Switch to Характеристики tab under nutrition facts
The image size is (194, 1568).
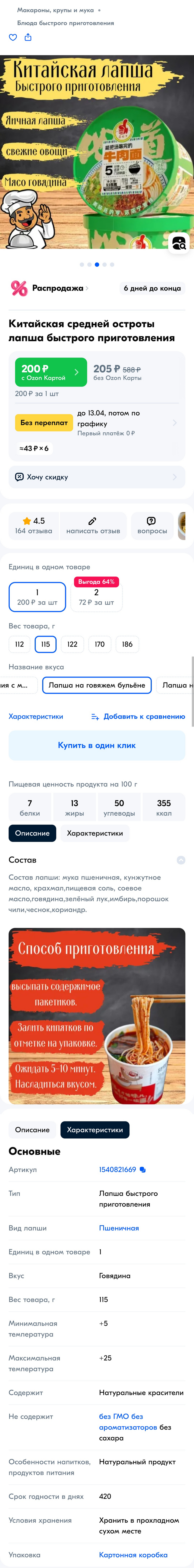[95, 833]
